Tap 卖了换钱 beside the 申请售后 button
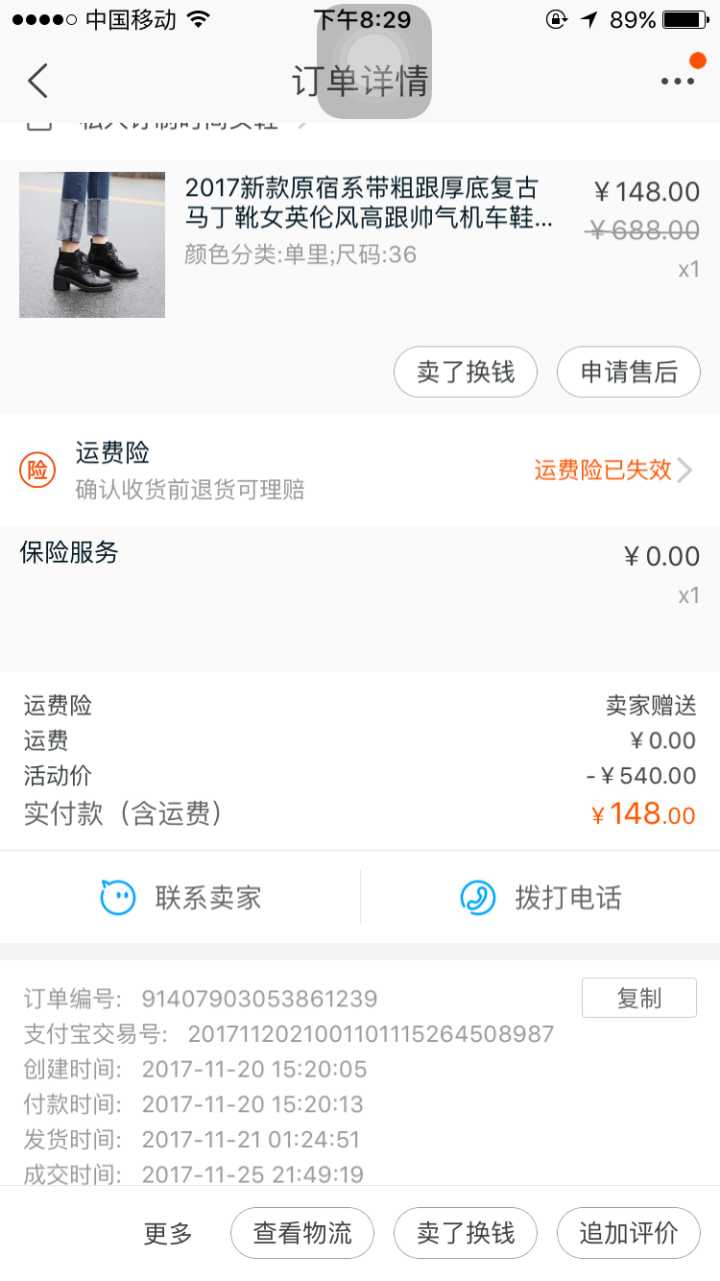This screenshot has height=1281, width=720. pos(465,372)
